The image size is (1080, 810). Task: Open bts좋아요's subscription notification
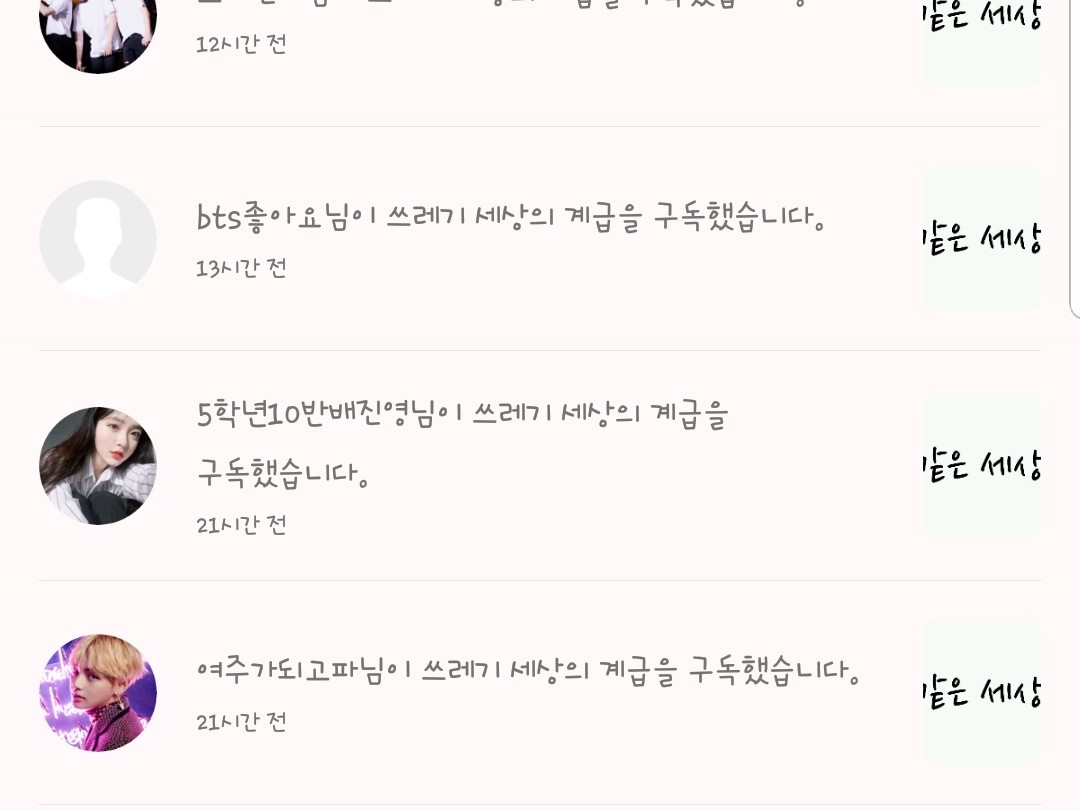(511, 217)
